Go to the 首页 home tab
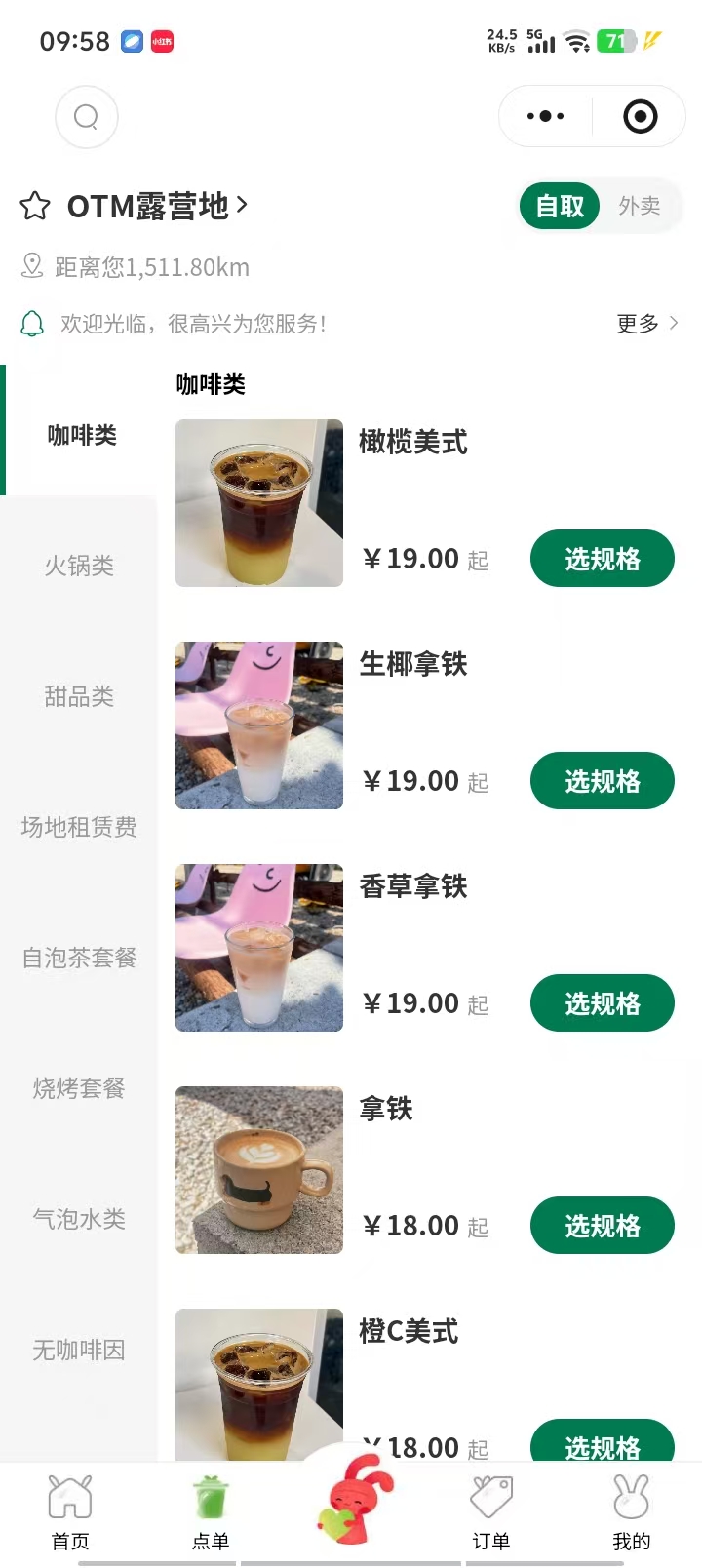Viewport: 702px width, 1568px height. point(70,1511)
